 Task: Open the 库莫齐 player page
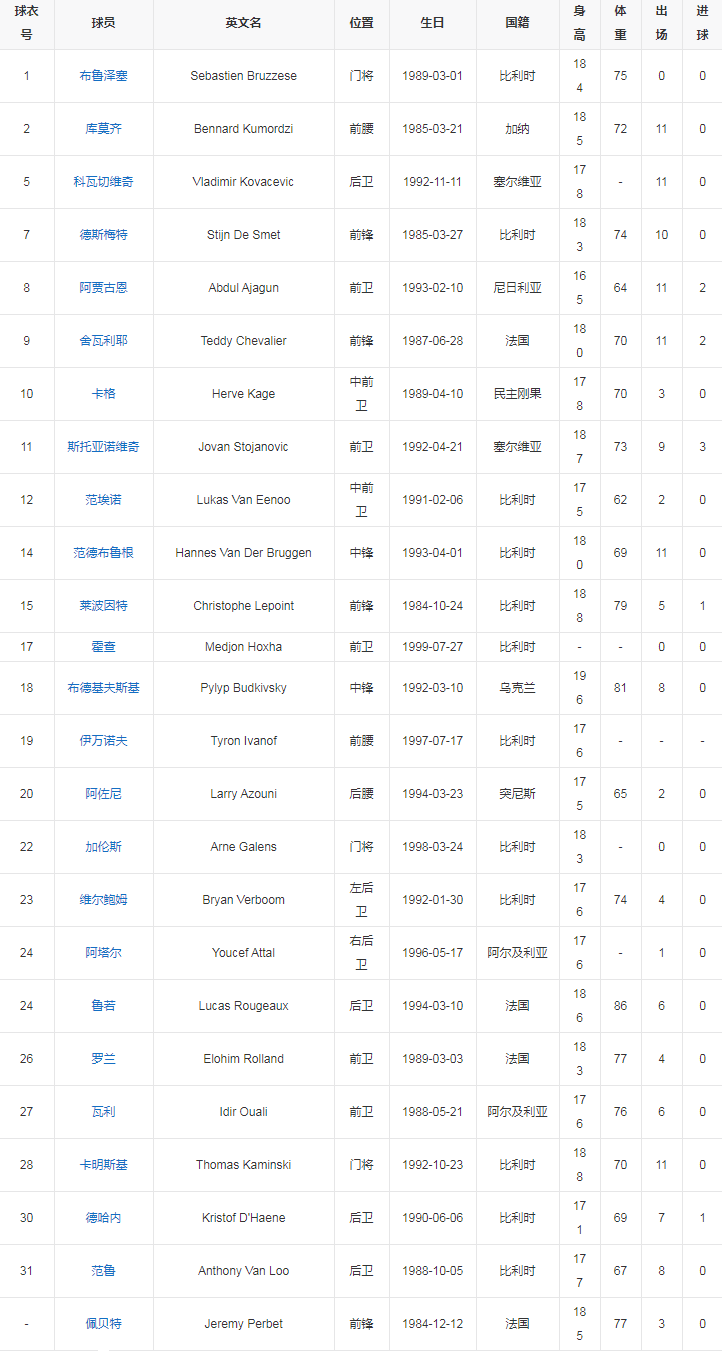103,129
